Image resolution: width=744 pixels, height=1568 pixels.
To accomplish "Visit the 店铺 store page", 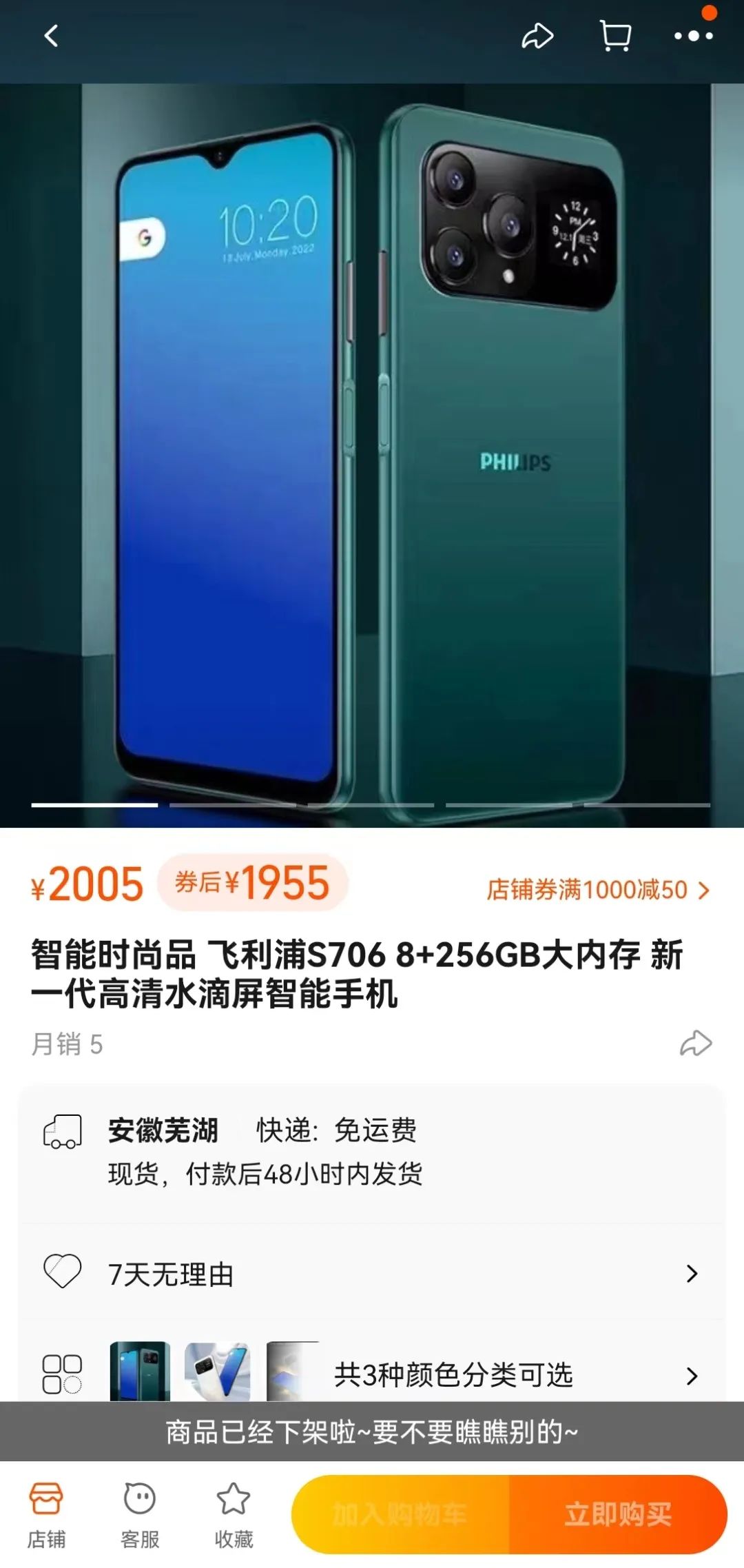I will coord(46,1514).
